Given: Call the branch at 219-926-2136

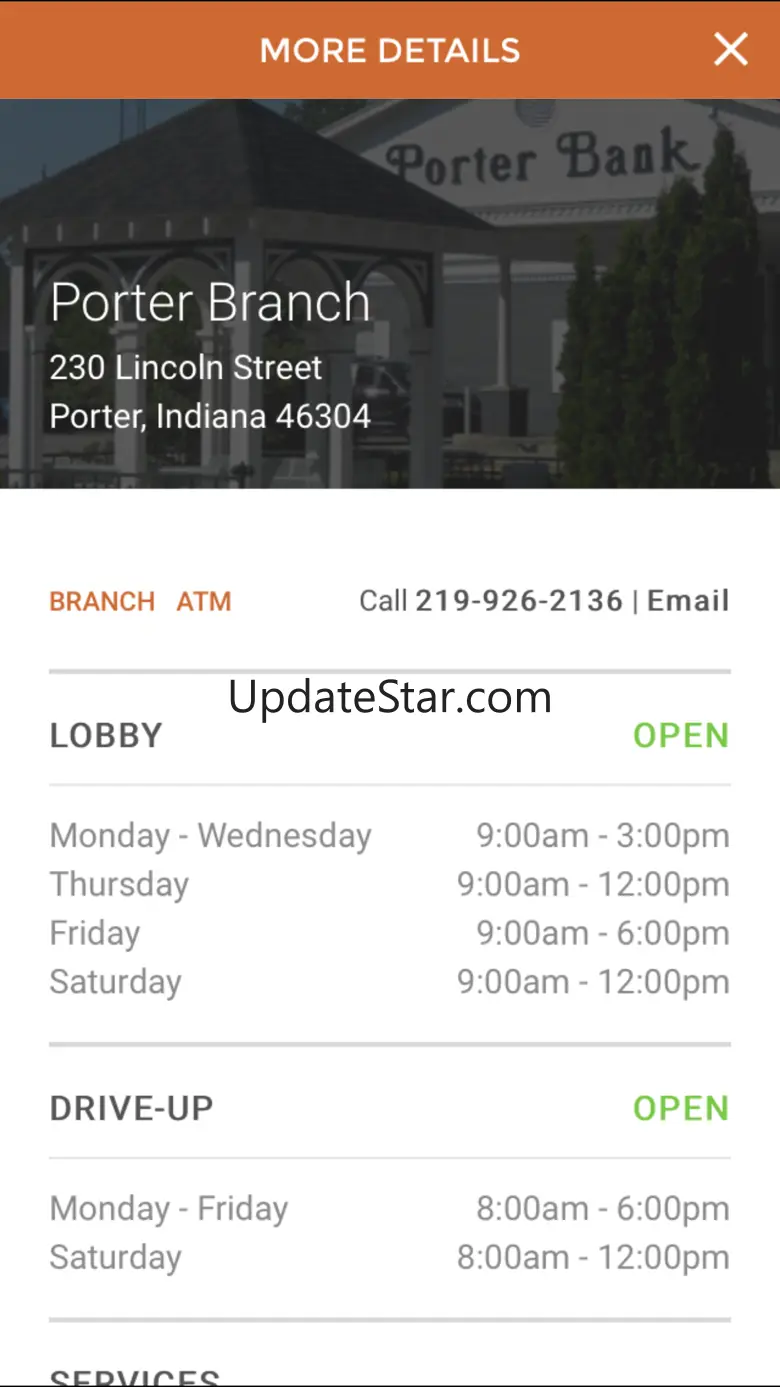Looking at the screenshot, I should tap(518, 601).
